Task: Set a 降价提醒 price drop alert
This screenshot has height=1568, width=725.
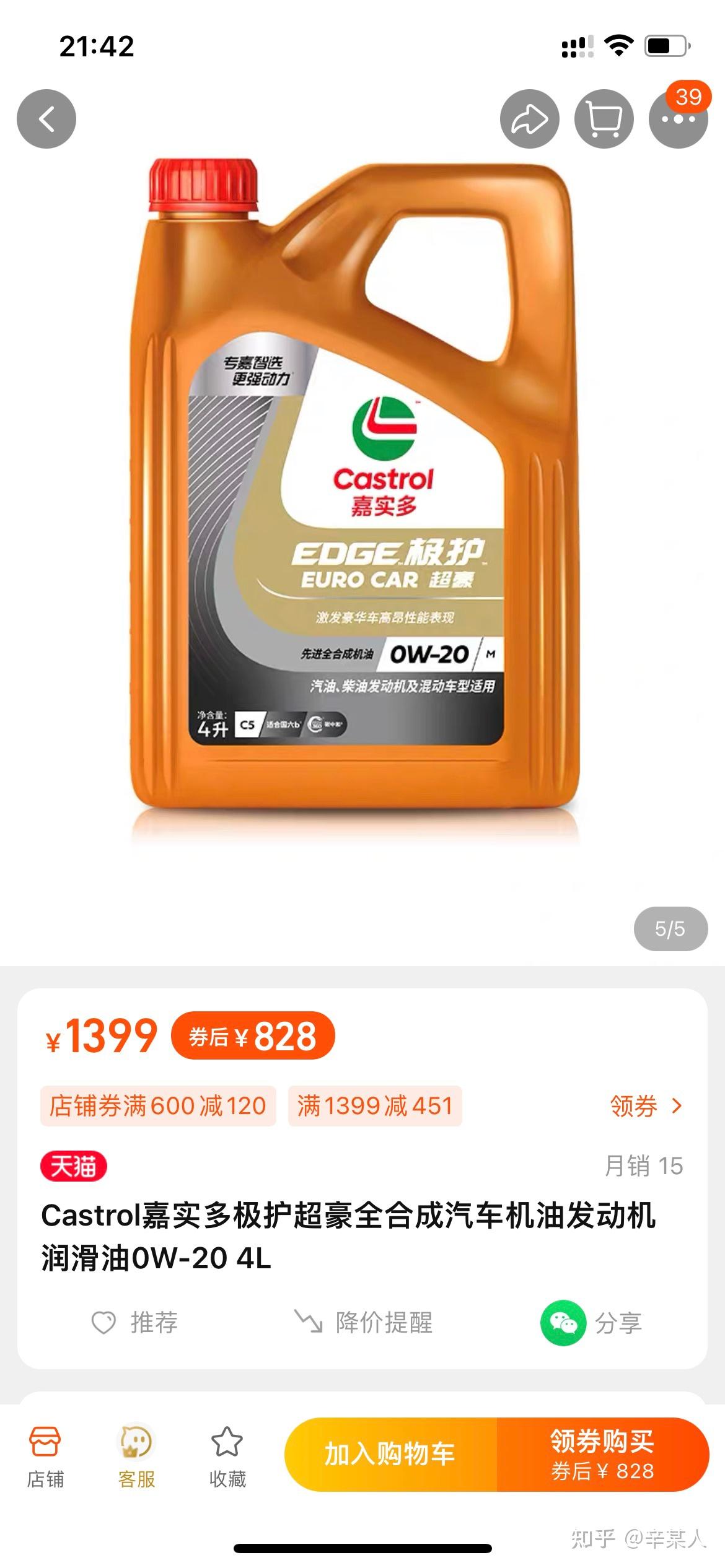Action: pos(364,1322)
